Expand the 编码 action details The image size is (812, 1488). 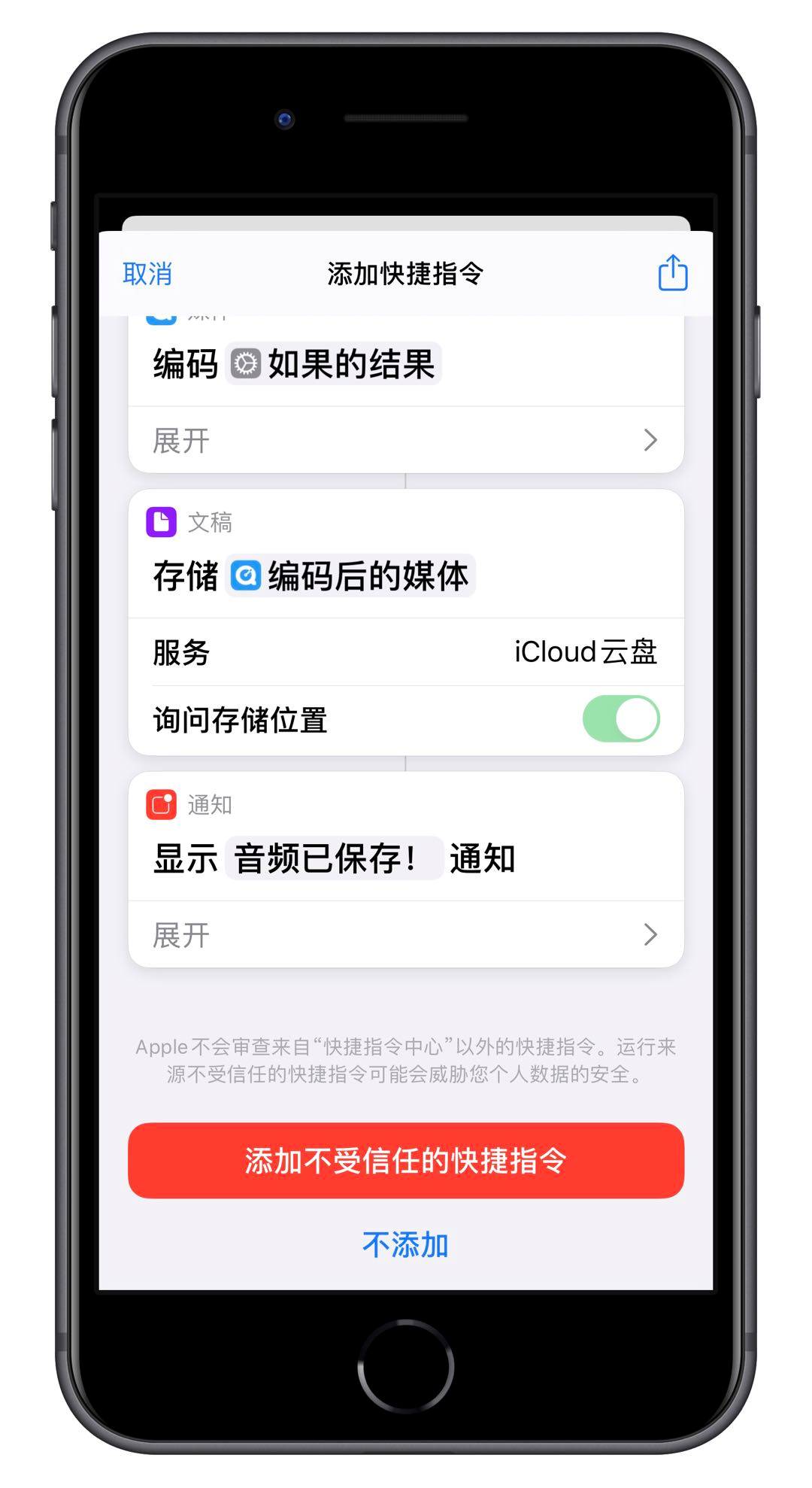point(406,440)
